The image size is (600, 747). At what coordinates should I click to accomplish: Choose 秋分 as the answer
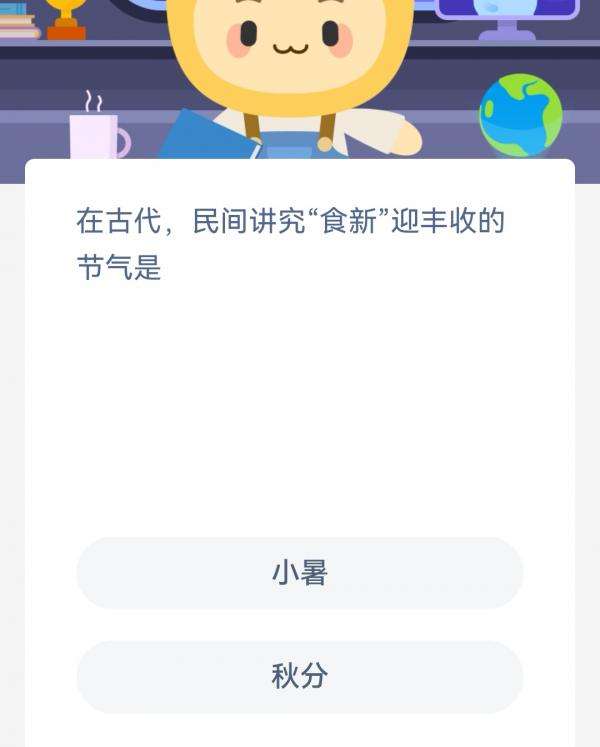[300, 677]
